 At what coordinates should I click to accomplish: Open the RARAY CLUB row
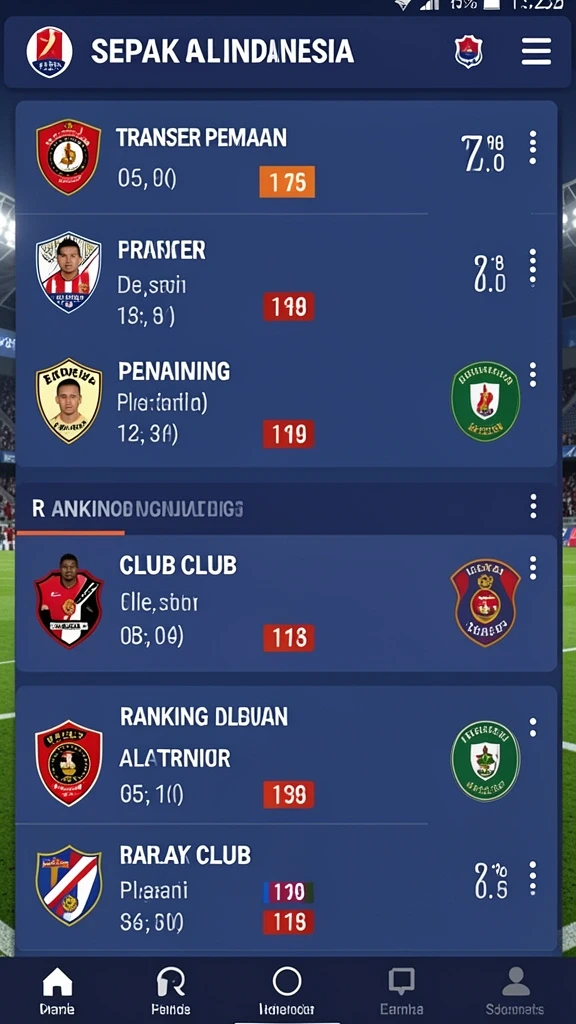coord(286,888)
